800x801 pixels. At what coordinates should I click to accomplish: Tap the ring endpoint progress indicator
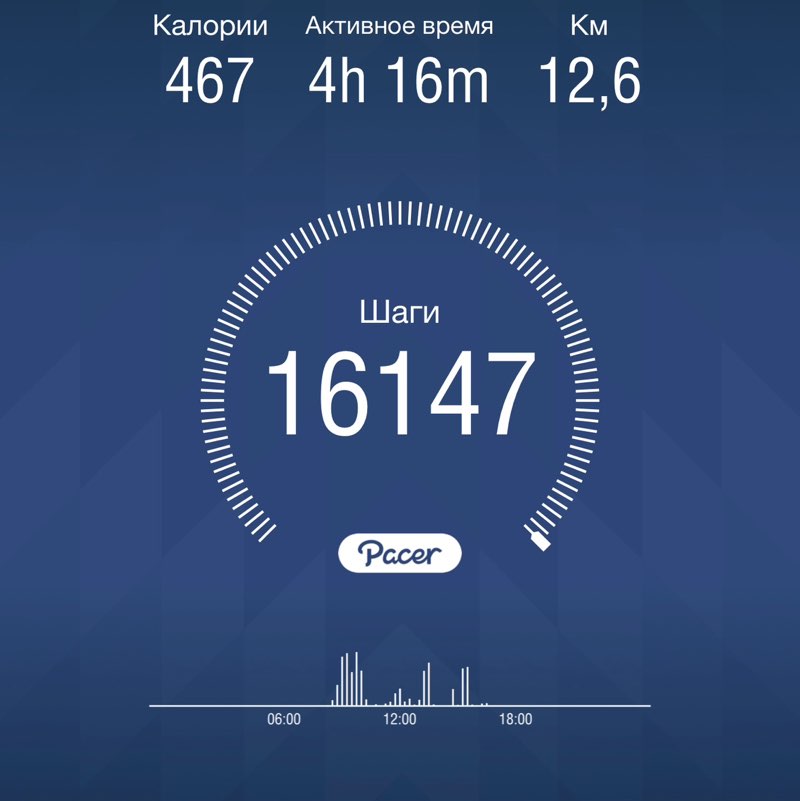tap(538, 540)
